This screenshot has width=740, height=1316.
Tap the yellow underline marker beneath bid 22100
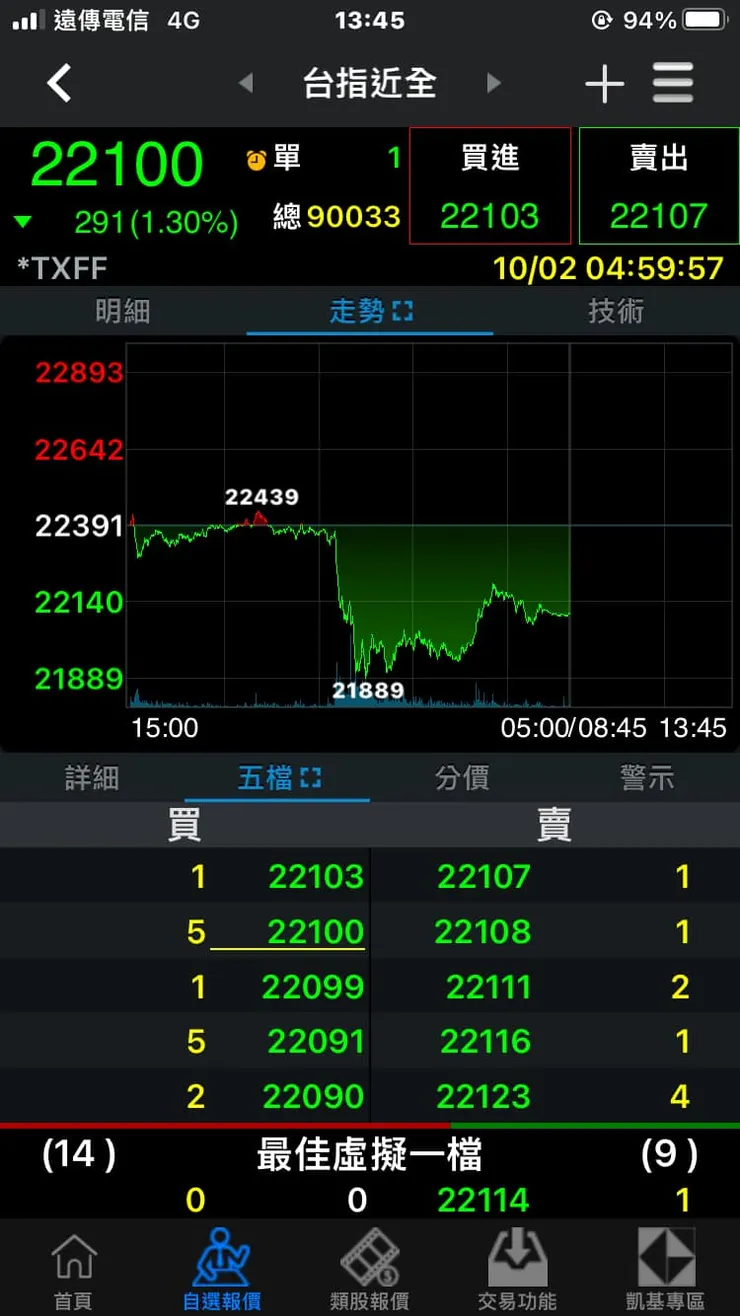pyautogui.click(x=289, y=948)
